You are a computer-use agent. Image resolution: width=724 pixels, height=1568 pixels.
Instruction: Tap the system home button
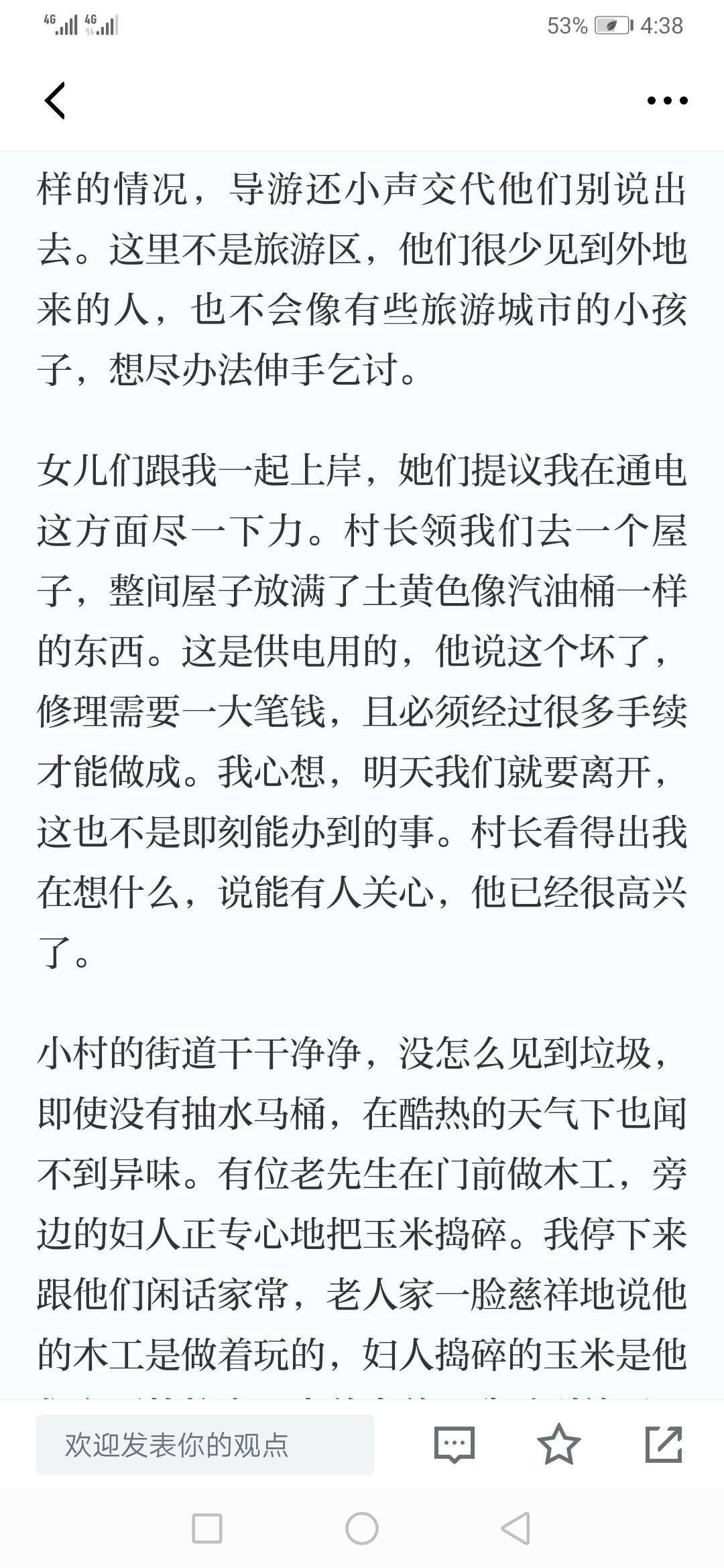pyautogui.click(x=362, y=1529)
